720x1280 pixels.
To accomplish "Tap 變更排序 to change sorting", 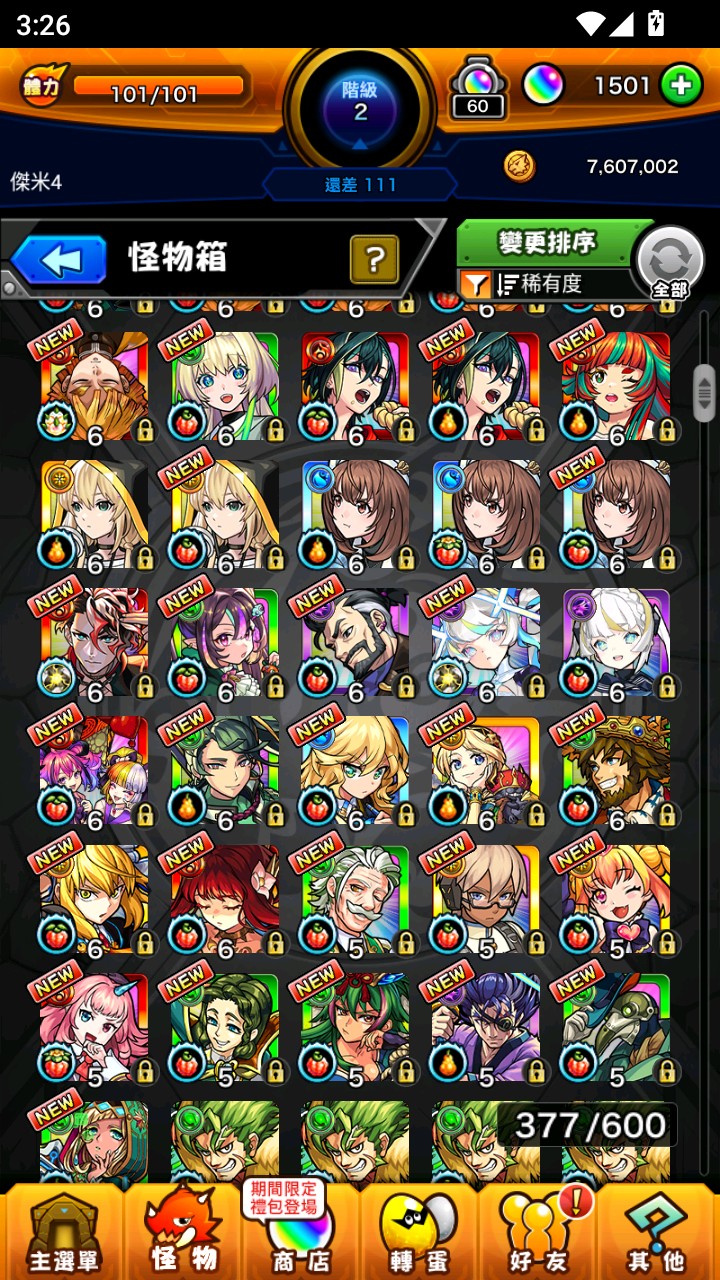I will tap(546, 242).
